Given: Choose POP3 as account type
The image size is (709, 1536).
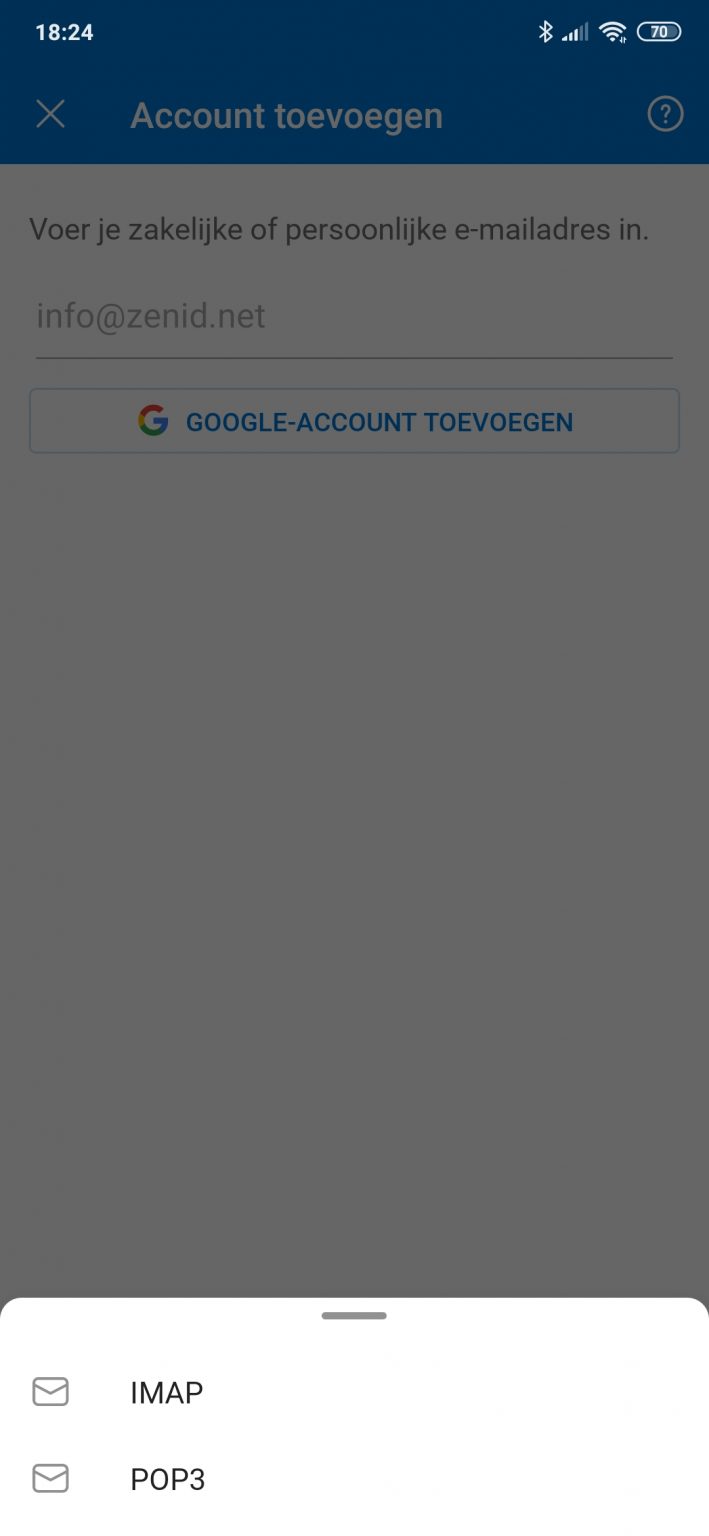Looking at the screenshot, I should point(354,1479).
